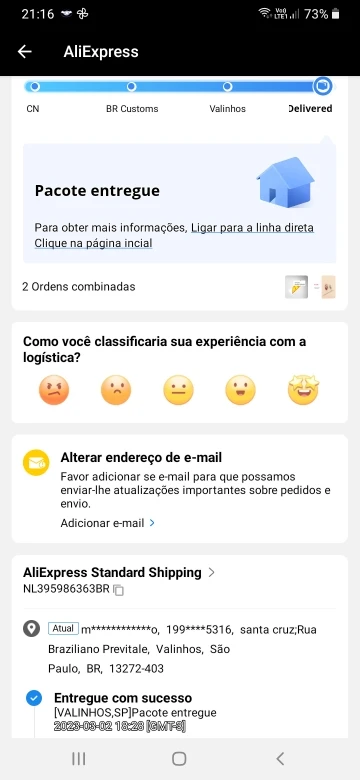
Task: Open Clique na página incial link
Action: (x=93, y=243)
